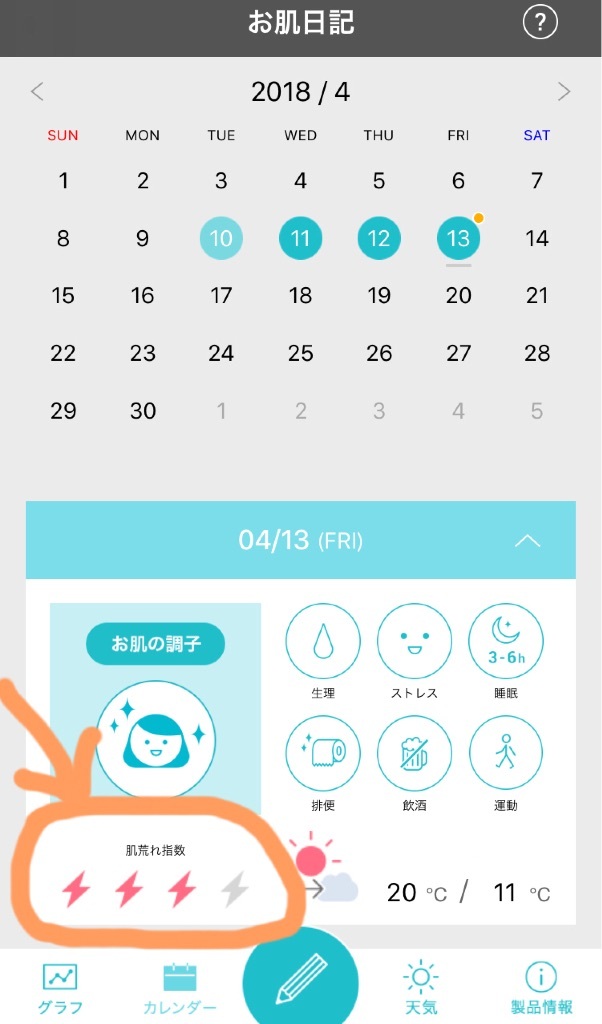Image resolution: width=602 pixels, height=1024 pixels.
Task: Select April 12 on the calendar
Action: click(x=379, y=239)
